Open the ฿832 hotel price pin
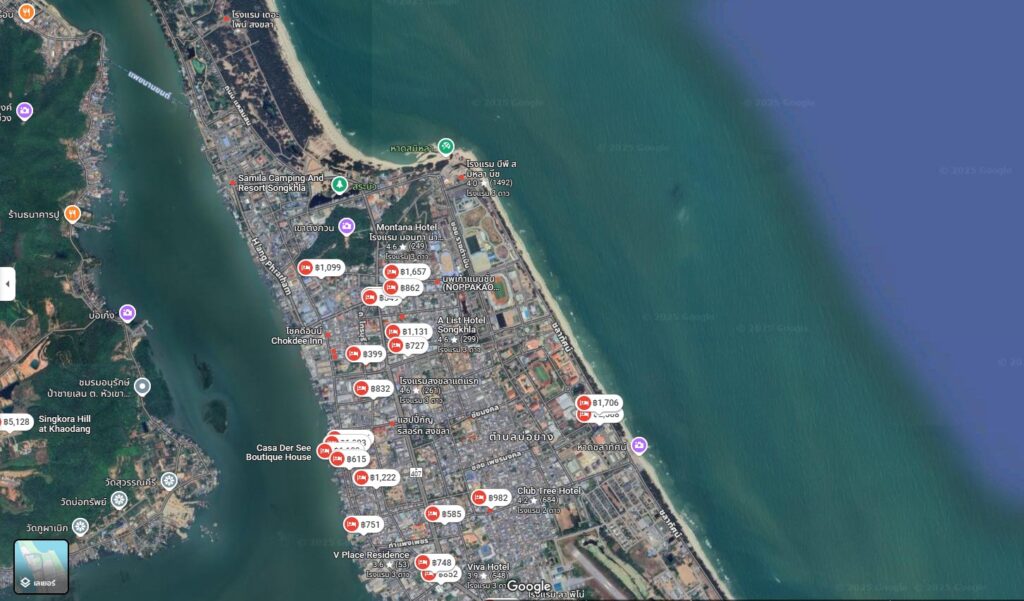The width and height of the screenshot is (1024, 601). tap(373, 389)
